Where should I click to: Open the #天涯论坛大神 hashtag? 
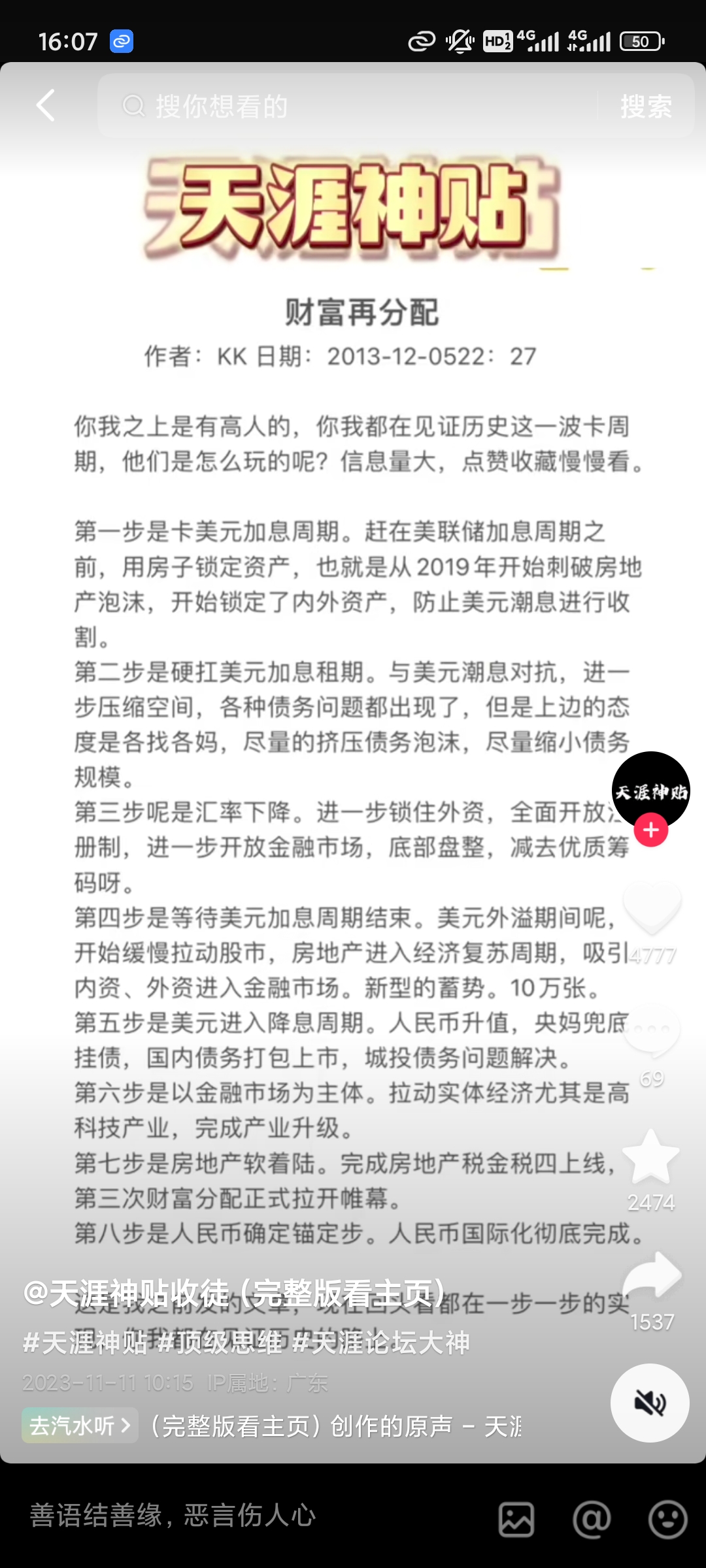coord(381,1343)
